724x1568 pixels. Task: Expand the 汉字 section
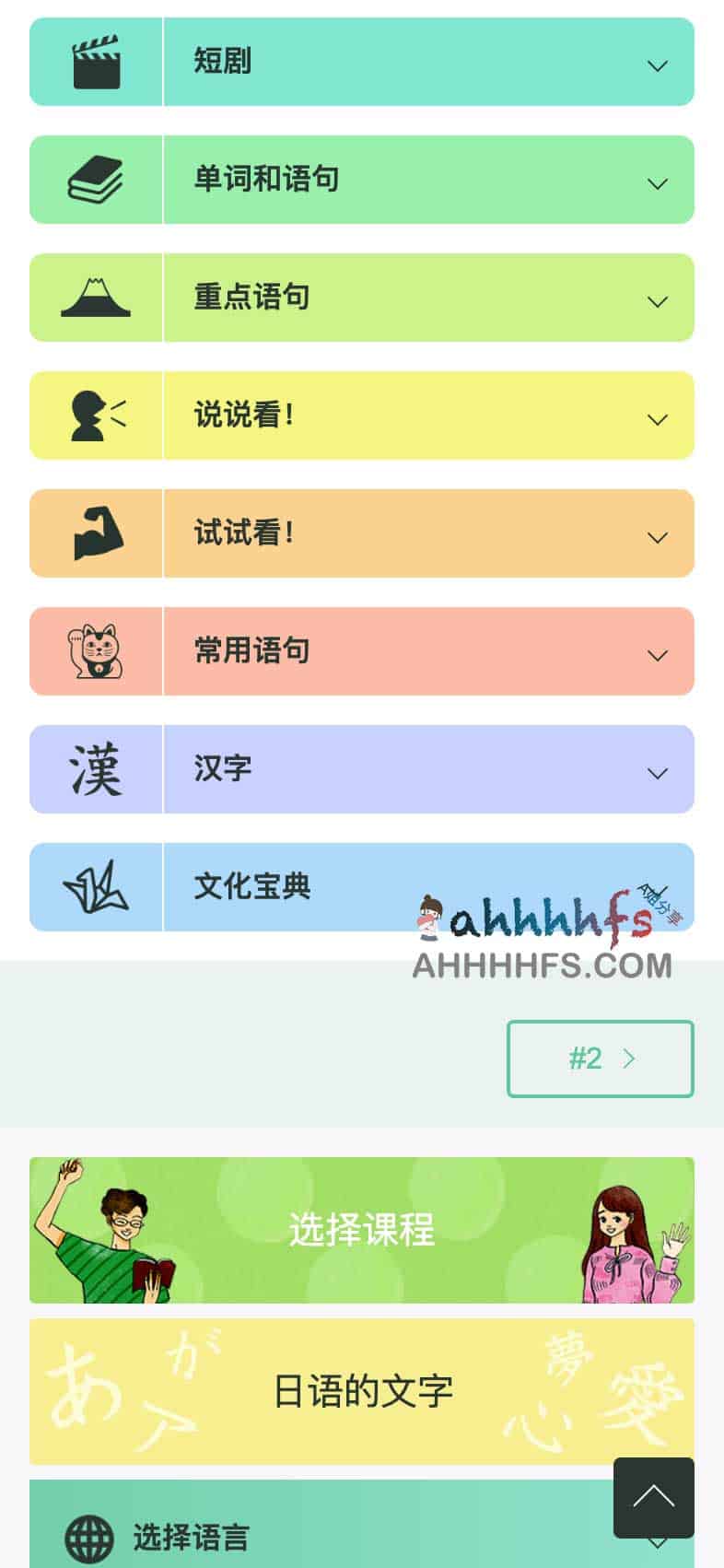point(657,773)
